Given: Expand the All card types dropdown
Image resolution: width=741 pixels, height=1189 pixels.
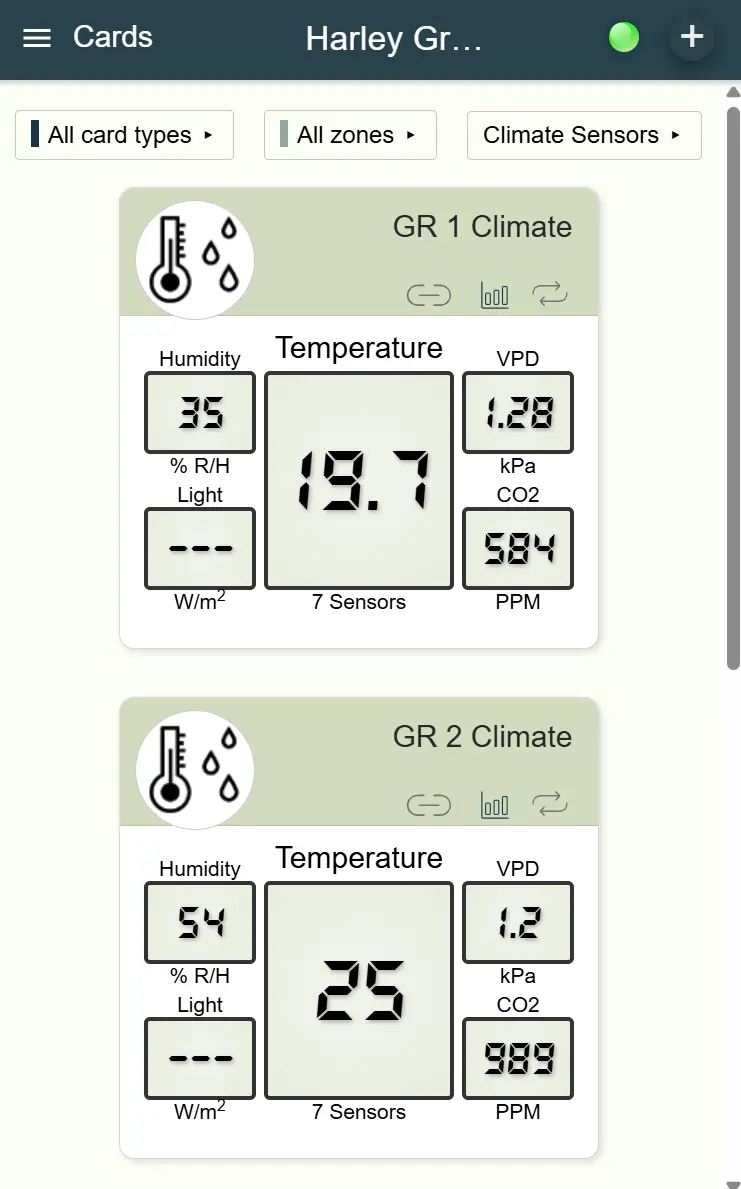Looking at the screenshot, I should [x=124, y=135].
